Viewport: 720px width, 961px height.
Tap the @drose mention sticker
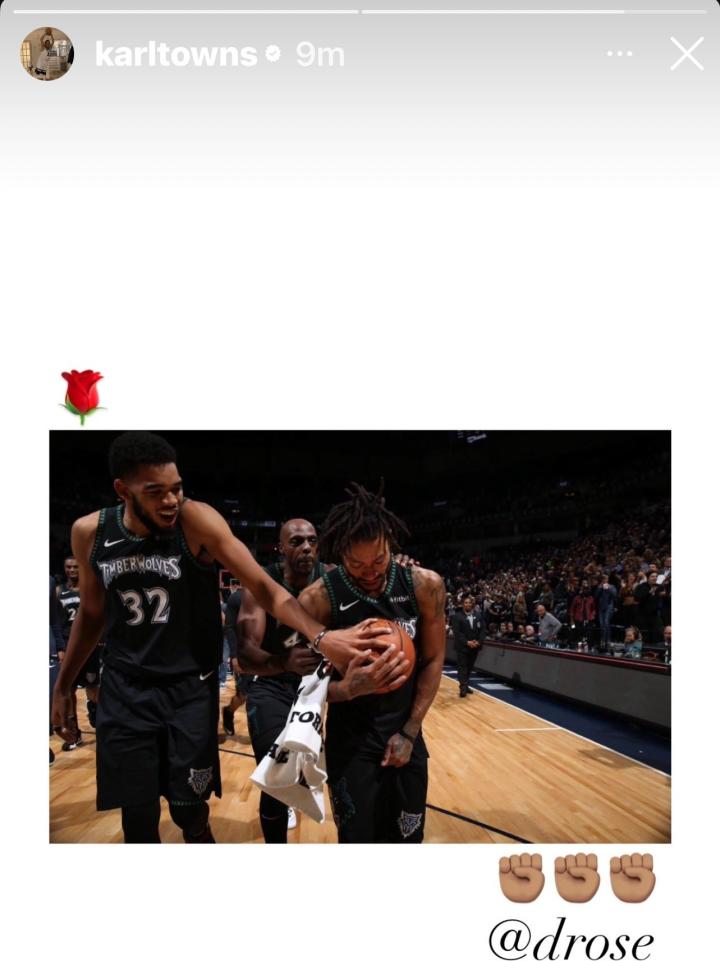click(571, 940)
